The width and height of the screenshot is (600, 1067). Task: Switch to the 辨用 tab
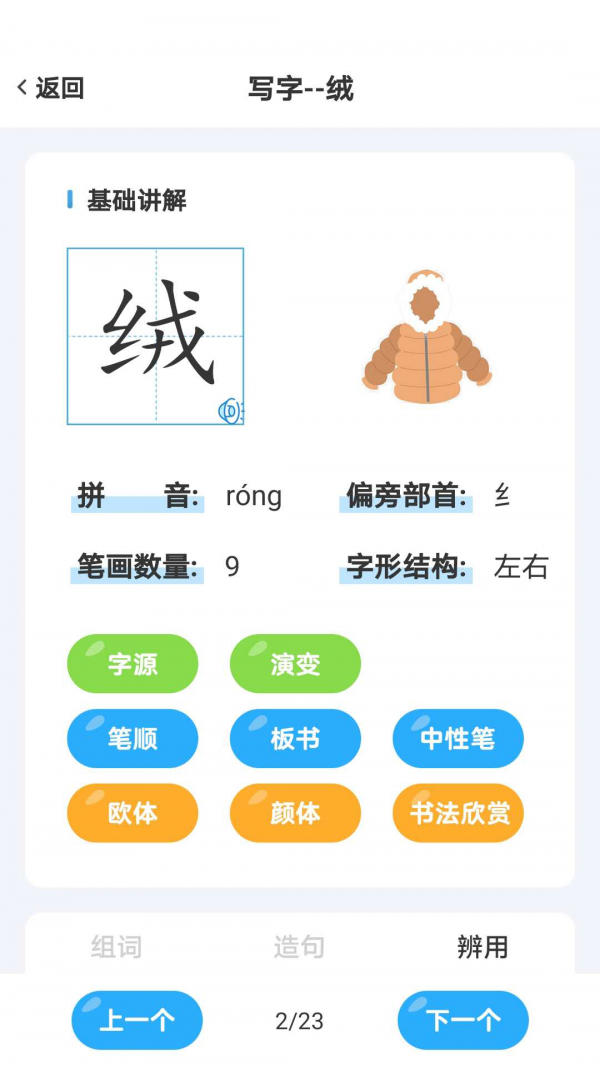(x=482, y=947)
